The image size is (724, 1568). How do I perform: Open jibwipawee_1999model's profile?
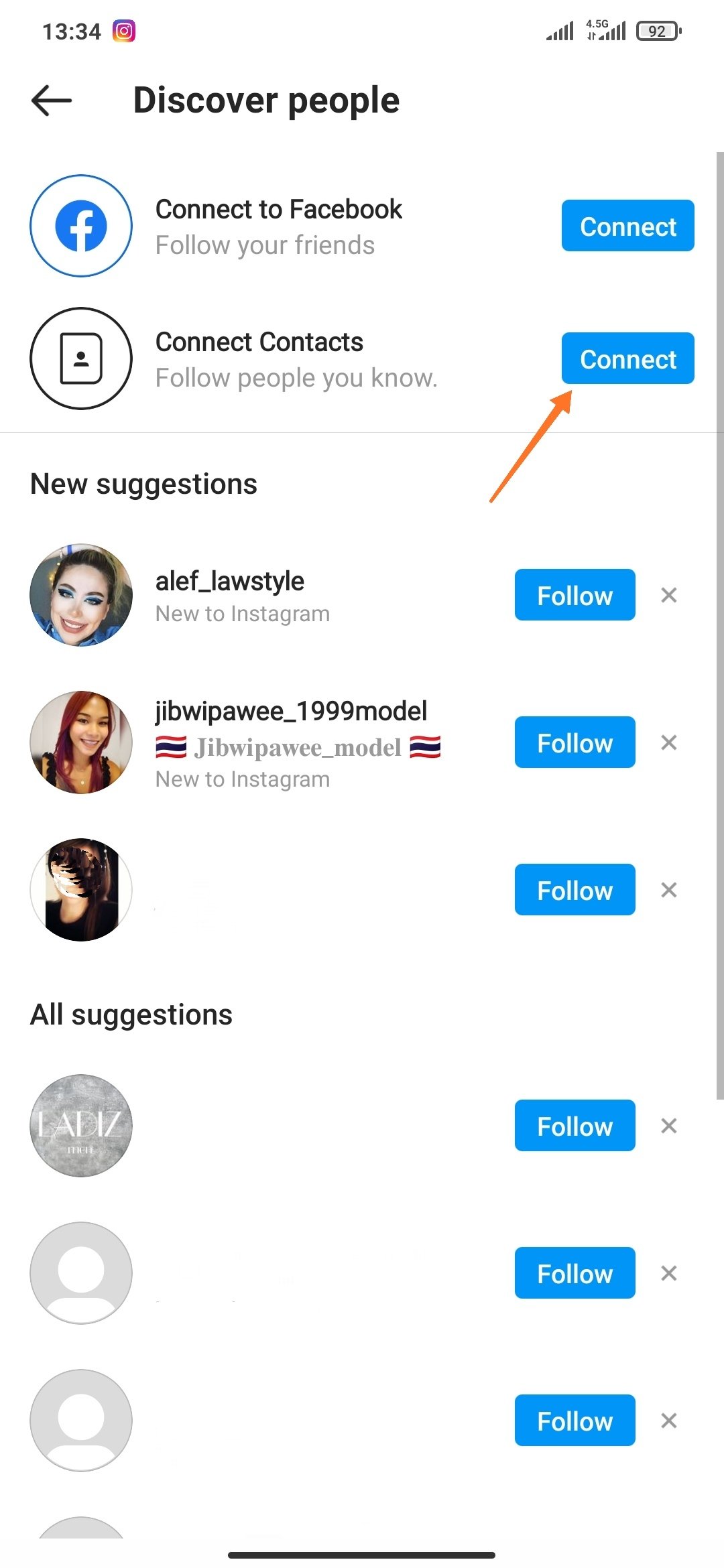290,712
